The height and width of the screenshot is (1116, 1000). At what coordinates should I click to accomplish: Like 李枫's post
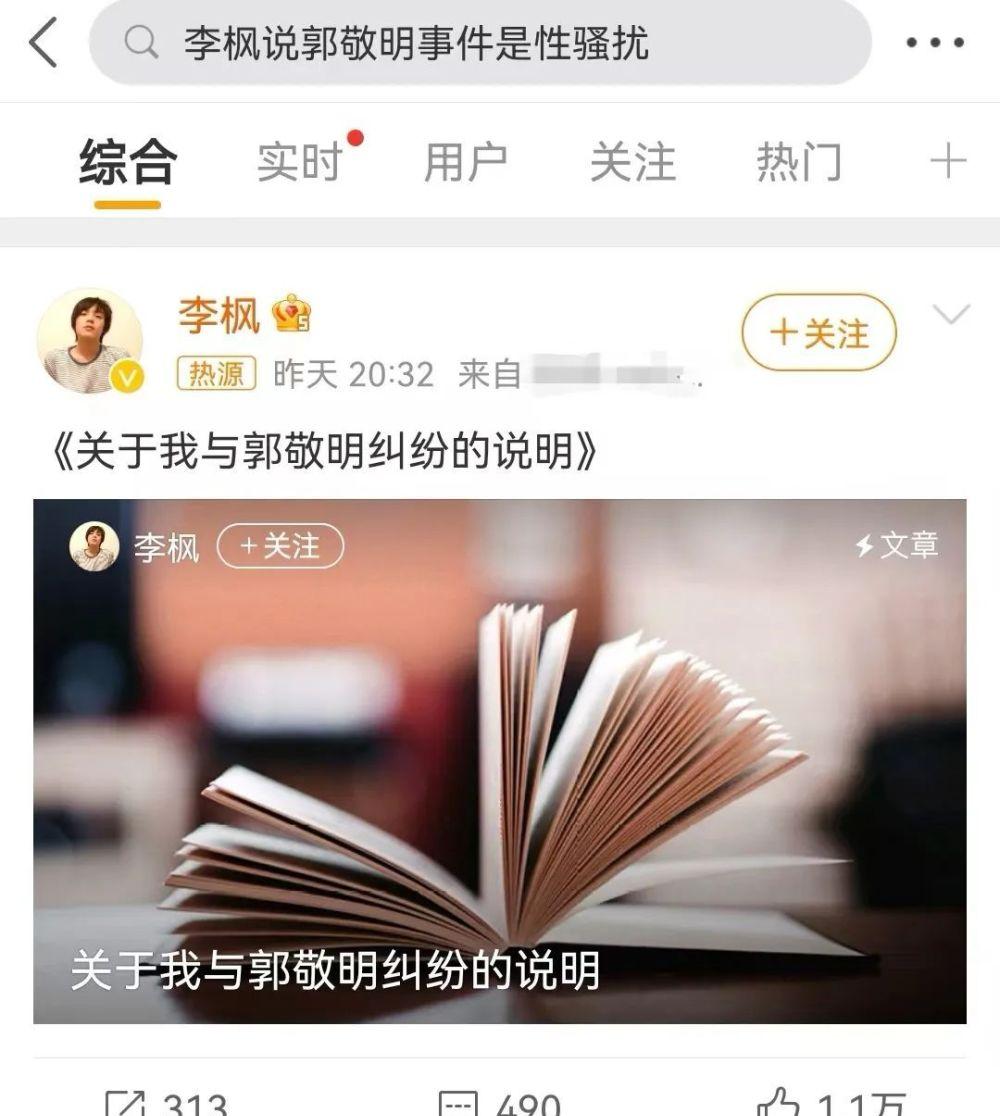832,1102
